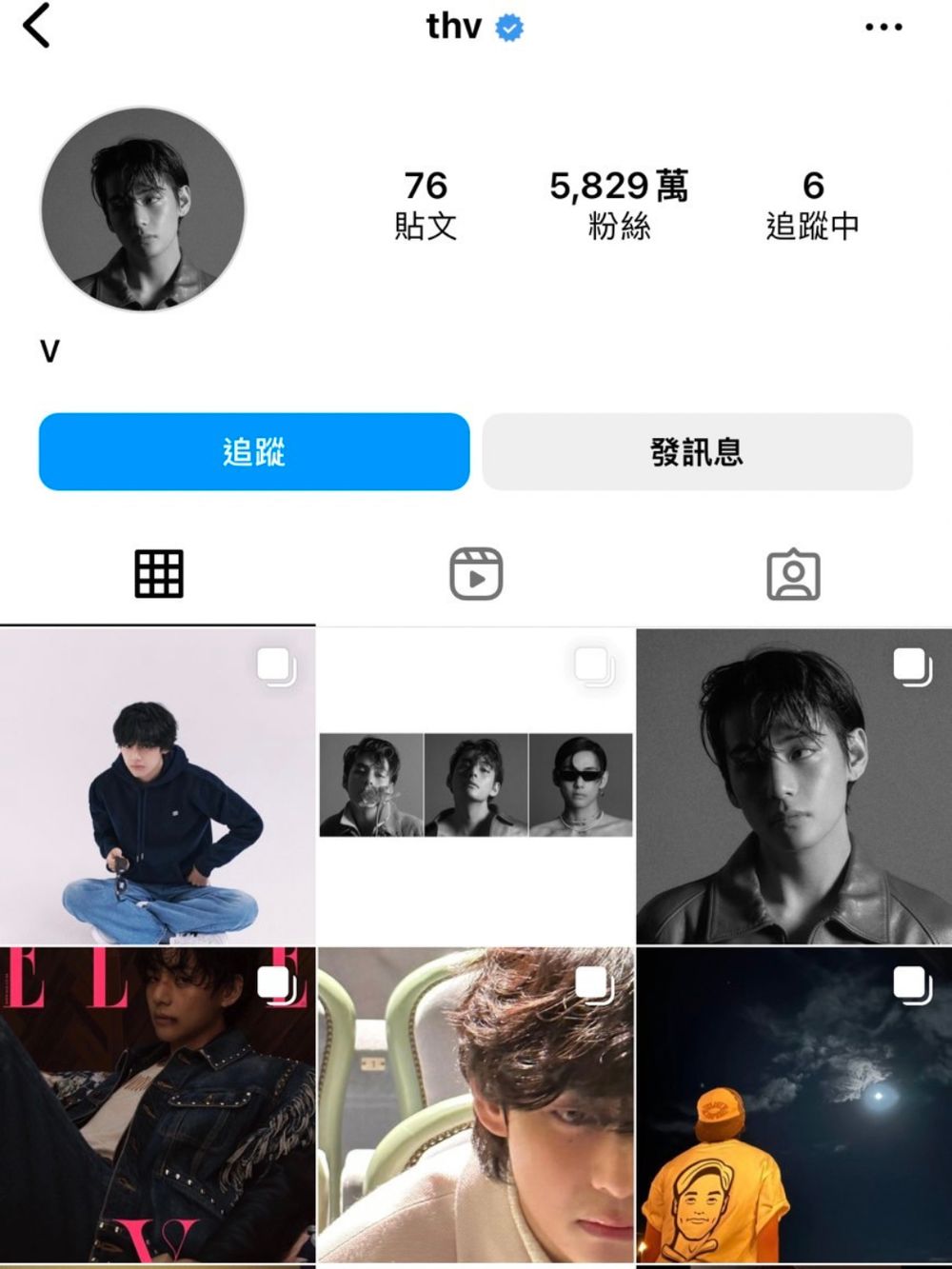Viewport: 952px width, 1269px height.
Task: Open the close-up post with green chair
Action: [x=476, y=1104]
